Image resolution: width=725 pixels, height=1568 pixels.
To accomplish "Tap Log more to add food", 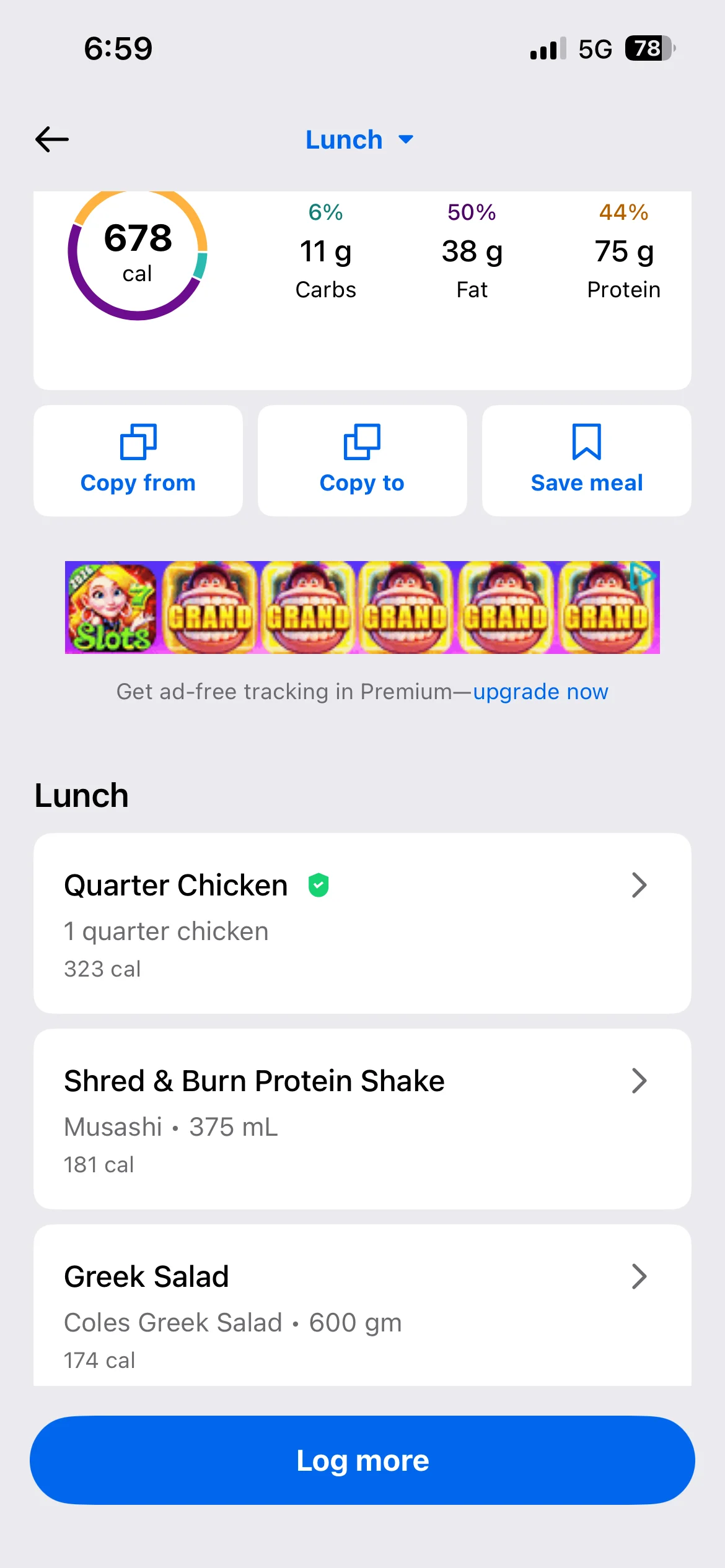I will [x=362, y=1460].
